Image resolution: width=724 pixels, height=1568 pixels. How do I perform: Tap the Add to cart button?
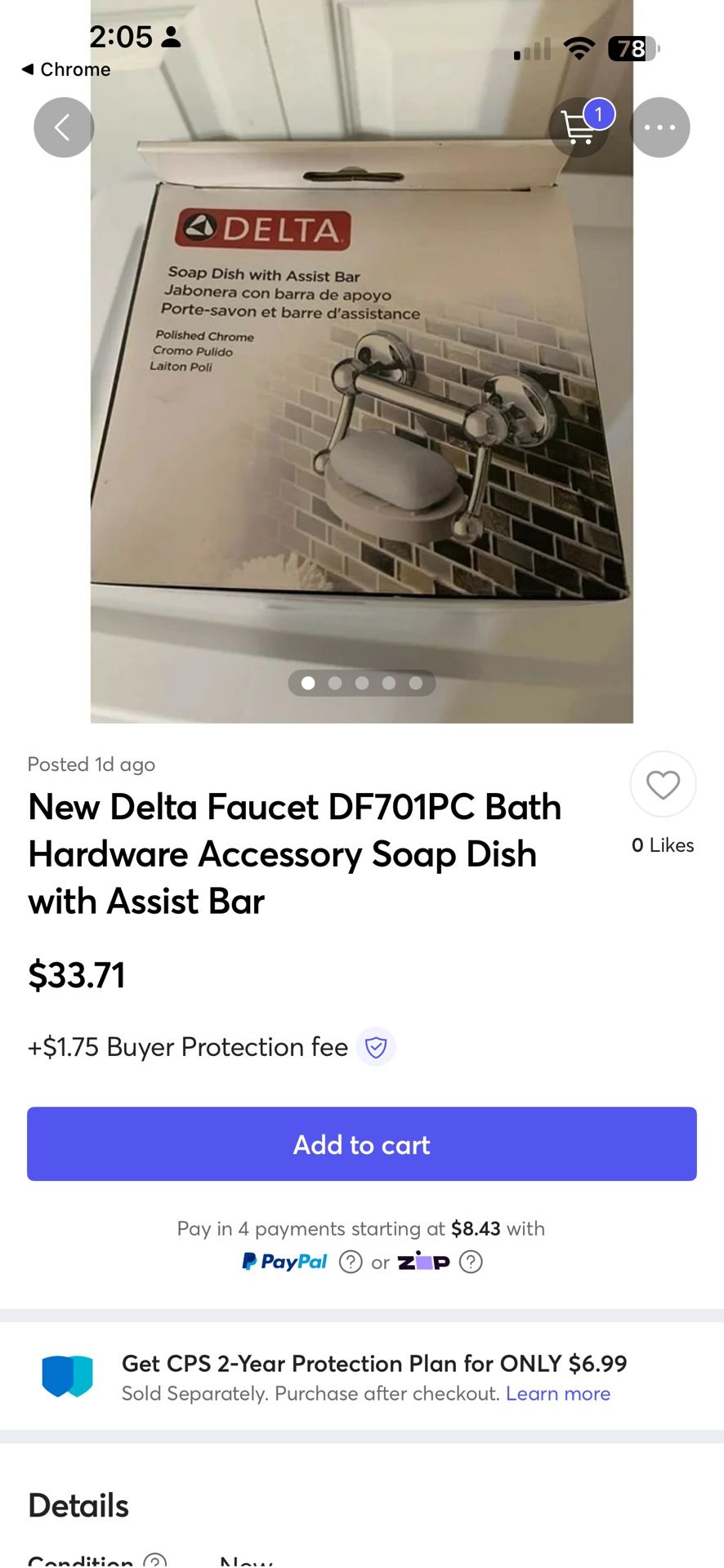[x=361, y=1143]
